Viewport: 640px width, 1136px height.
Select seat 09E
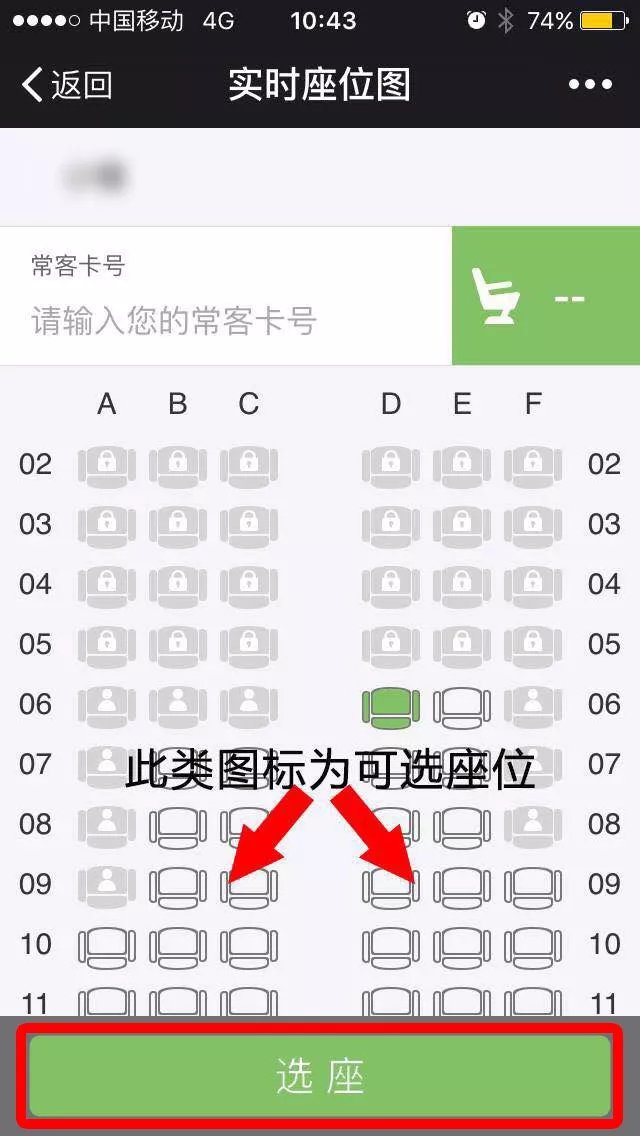(x=461, y=886)
